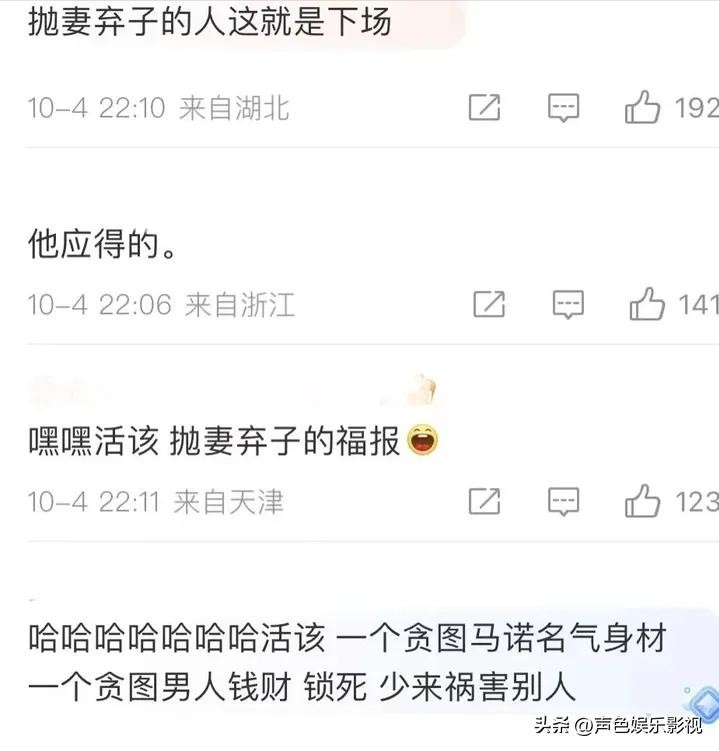Share the 他应得的 comment
The width and height of the screenshot is (719, 751).
[x=488, y=303]
